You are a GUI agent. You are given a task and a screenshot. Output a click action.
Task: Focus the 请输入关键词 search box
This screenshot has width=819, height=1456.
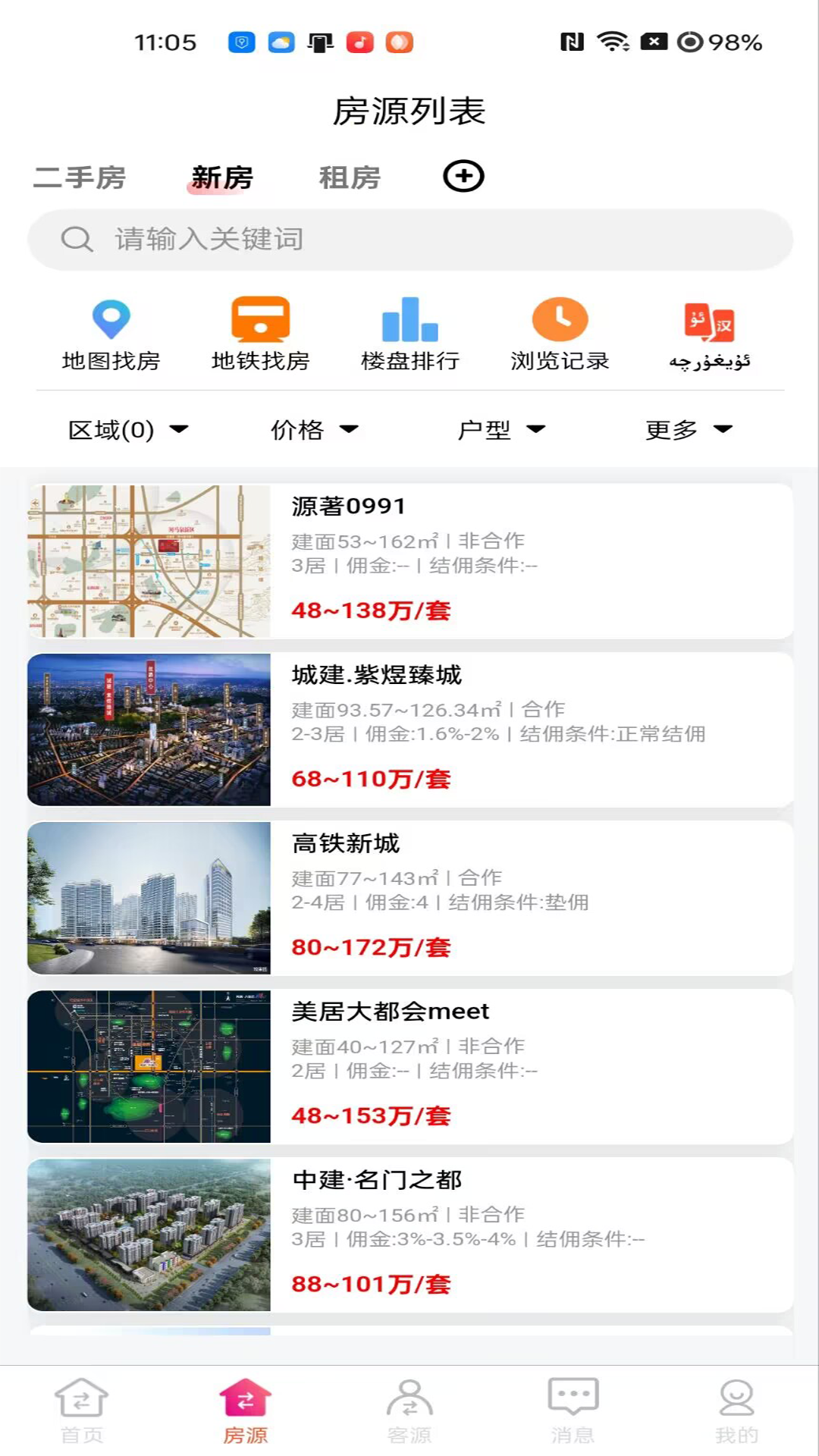pyautogui.click(x=409, y=240)
